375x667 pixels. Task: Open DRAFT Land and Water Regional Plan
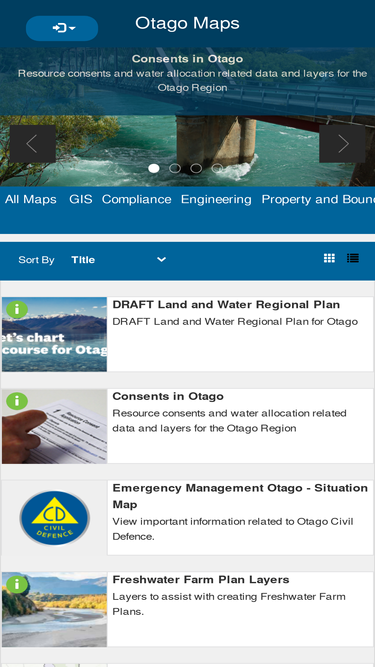tap(188, 334)
